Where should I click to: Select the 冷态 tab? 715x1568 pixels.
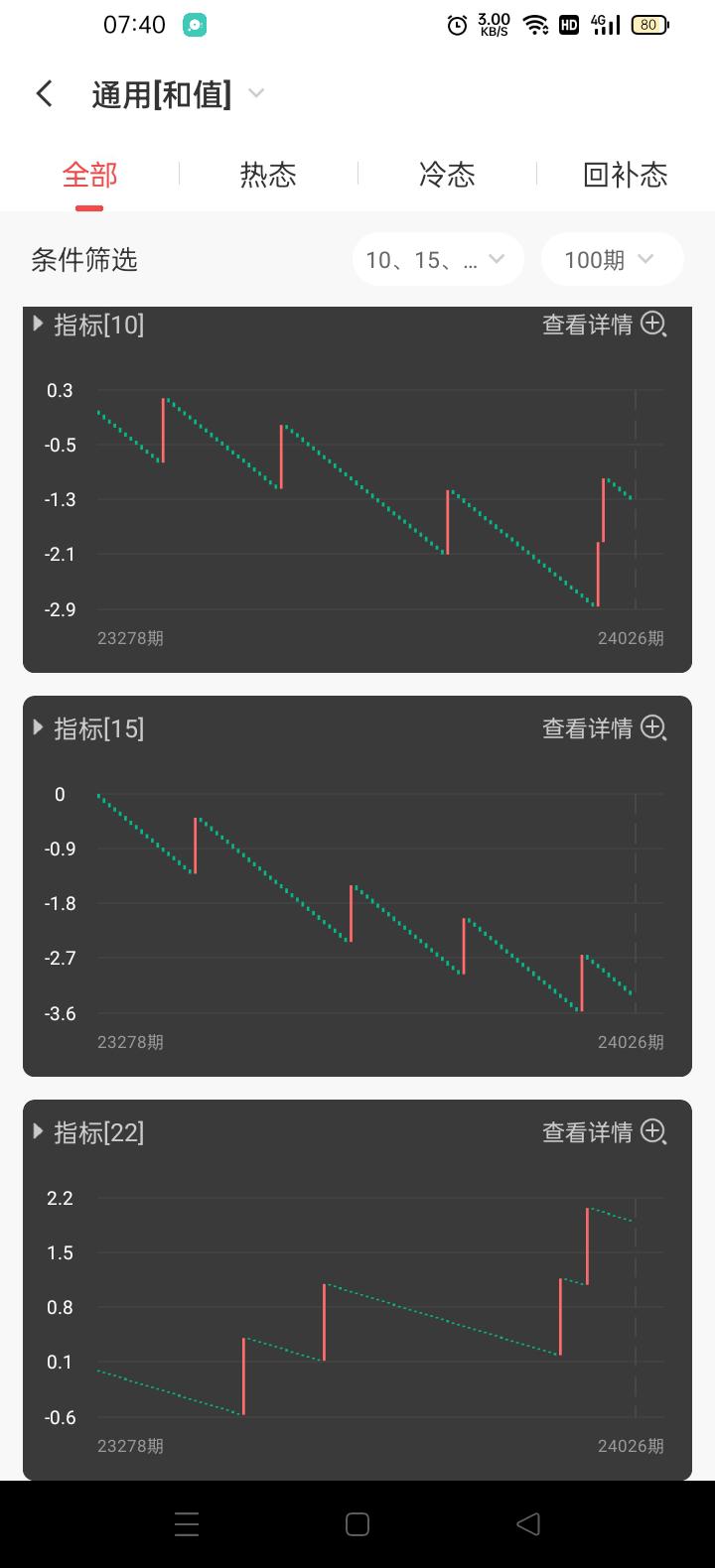447,176
